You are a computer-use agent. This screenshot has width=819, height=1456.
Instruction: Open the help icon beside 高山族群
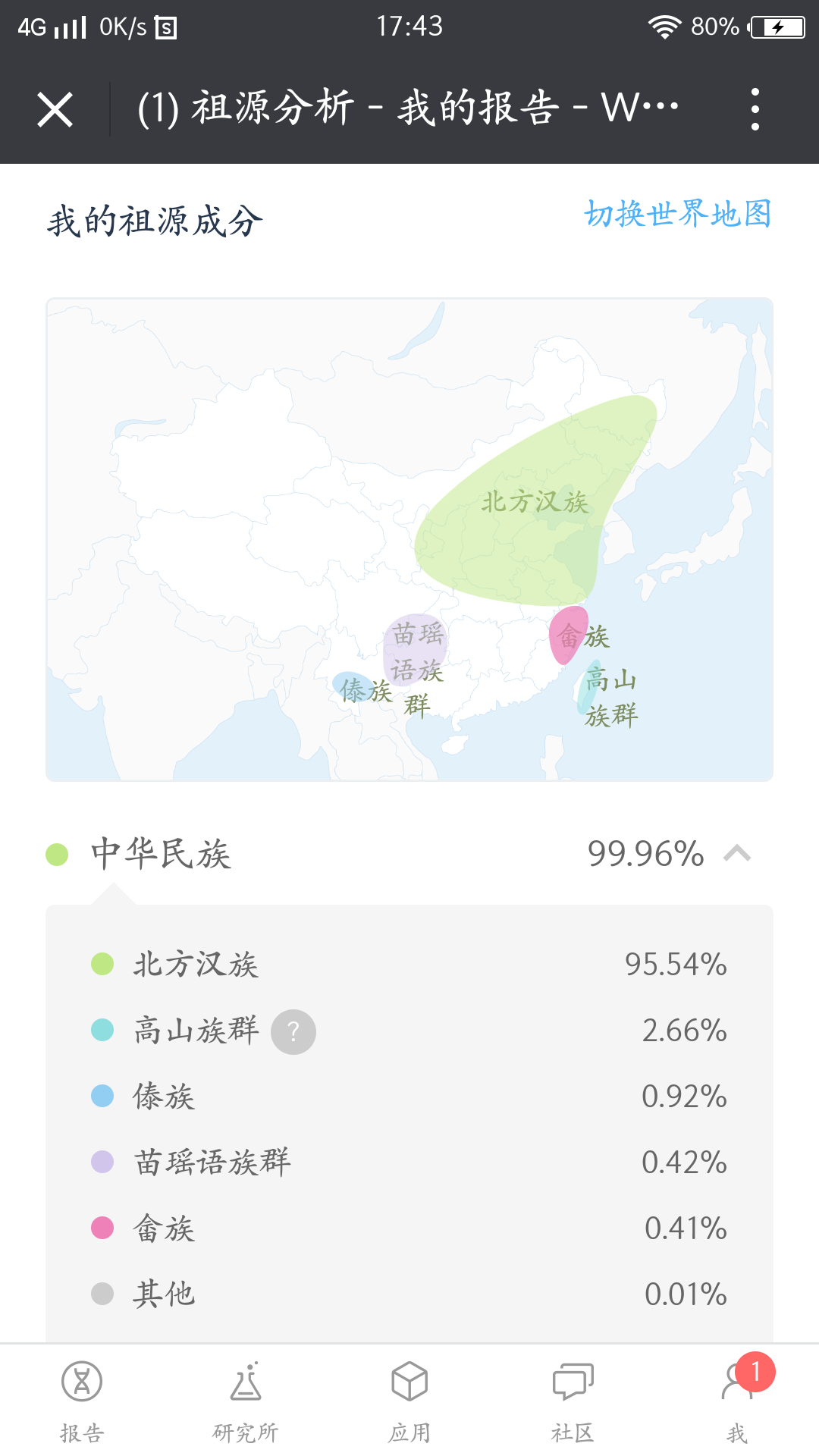[293, 1031]
